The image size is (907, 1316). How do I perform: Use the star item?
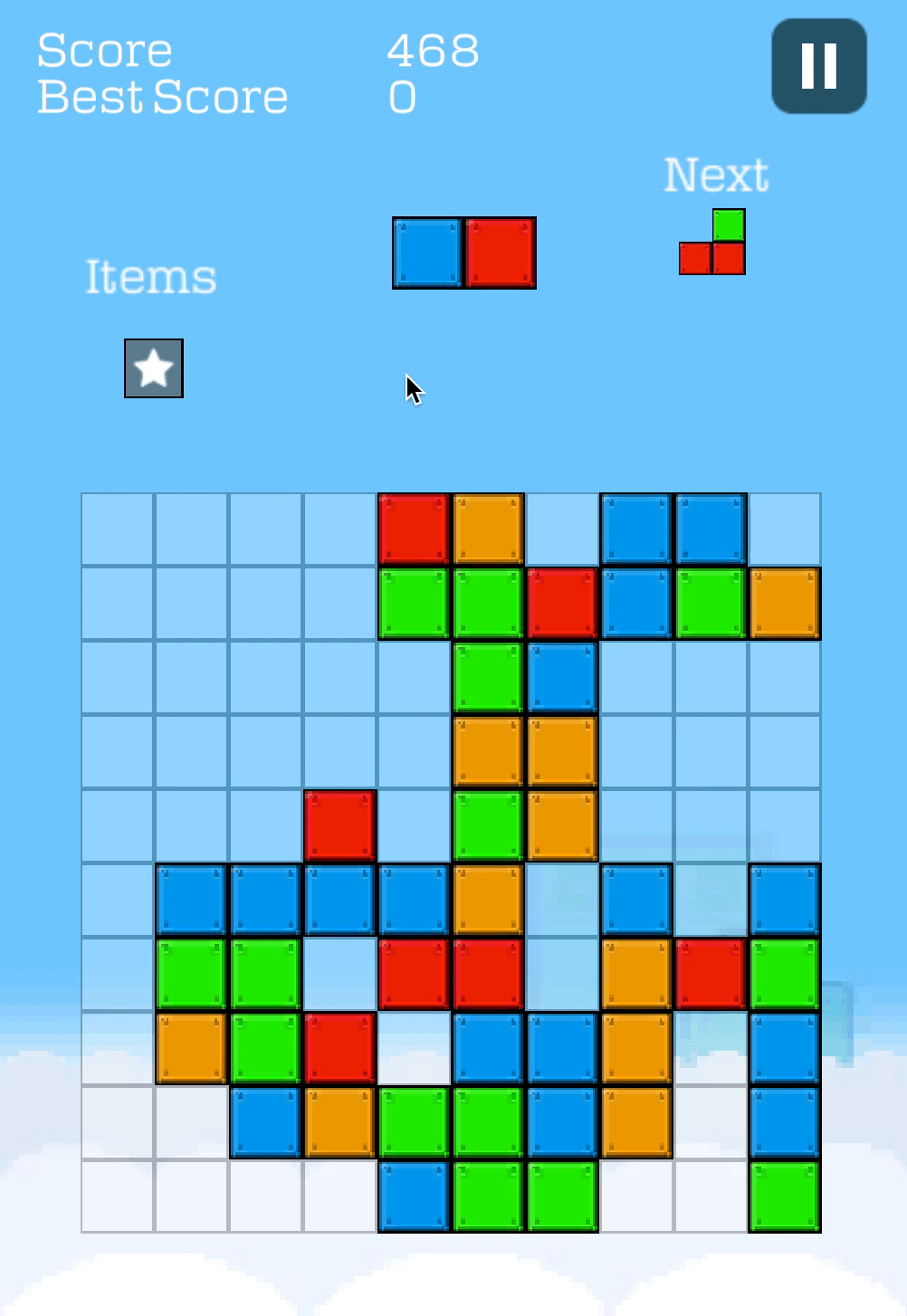(x=154, y=368)
